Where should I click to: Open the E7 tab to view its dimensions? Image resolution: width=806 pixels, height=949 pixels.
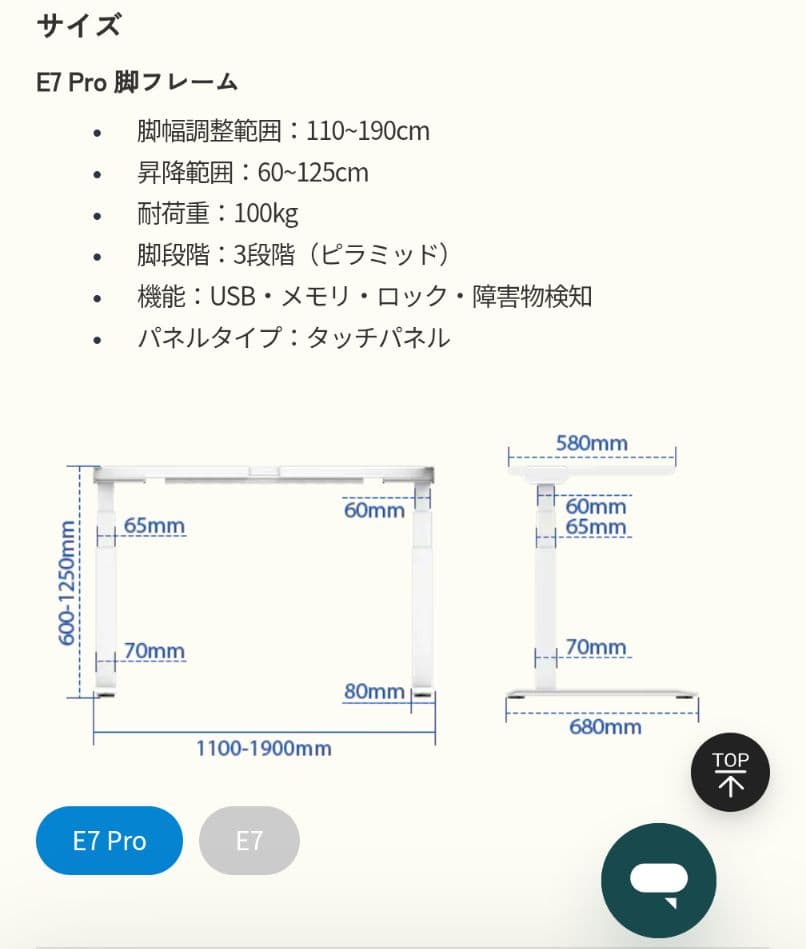point(249,840)
